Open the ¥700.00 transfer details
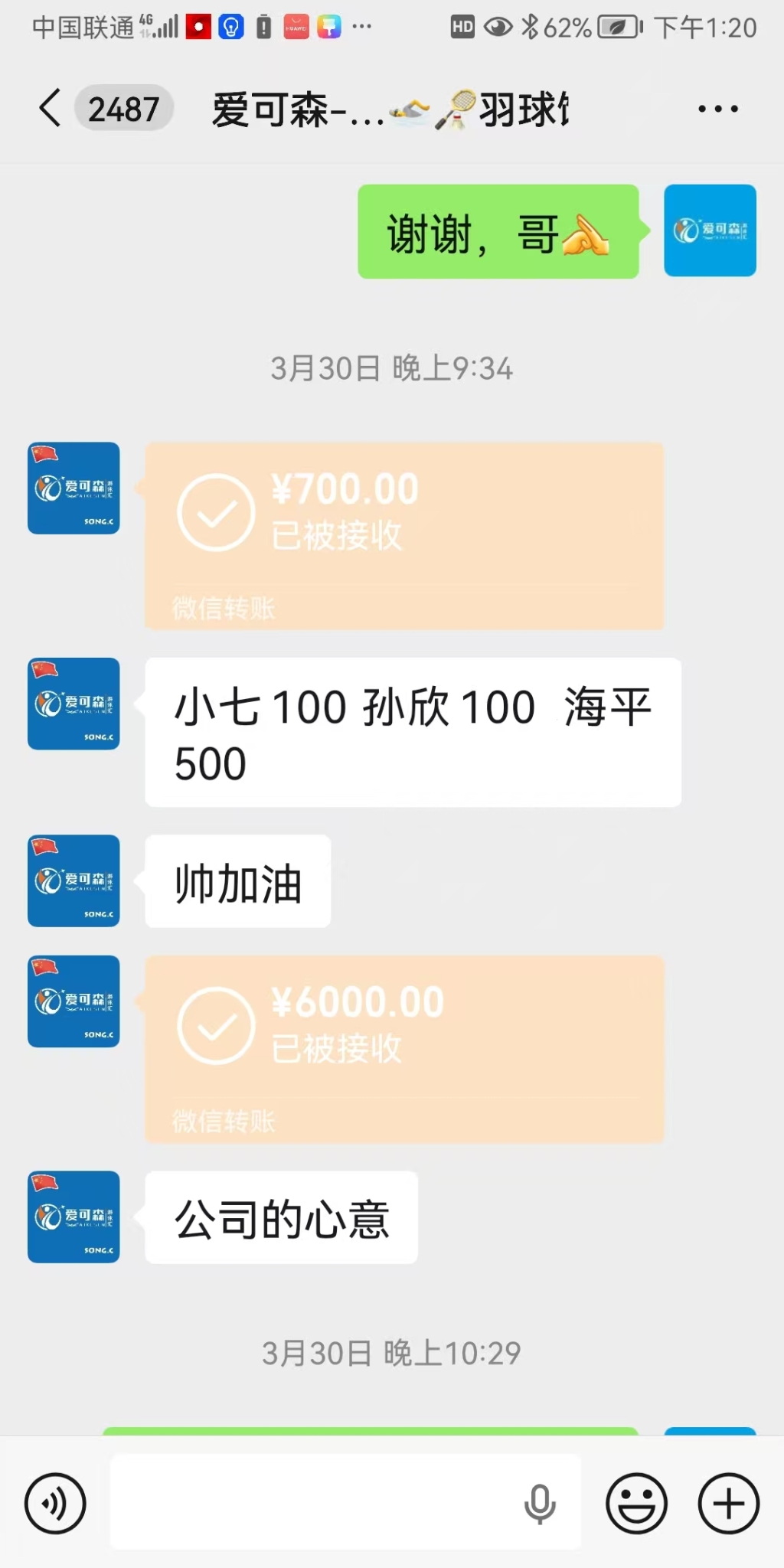This screenshot has width=784, height=1568. point(404,534)
